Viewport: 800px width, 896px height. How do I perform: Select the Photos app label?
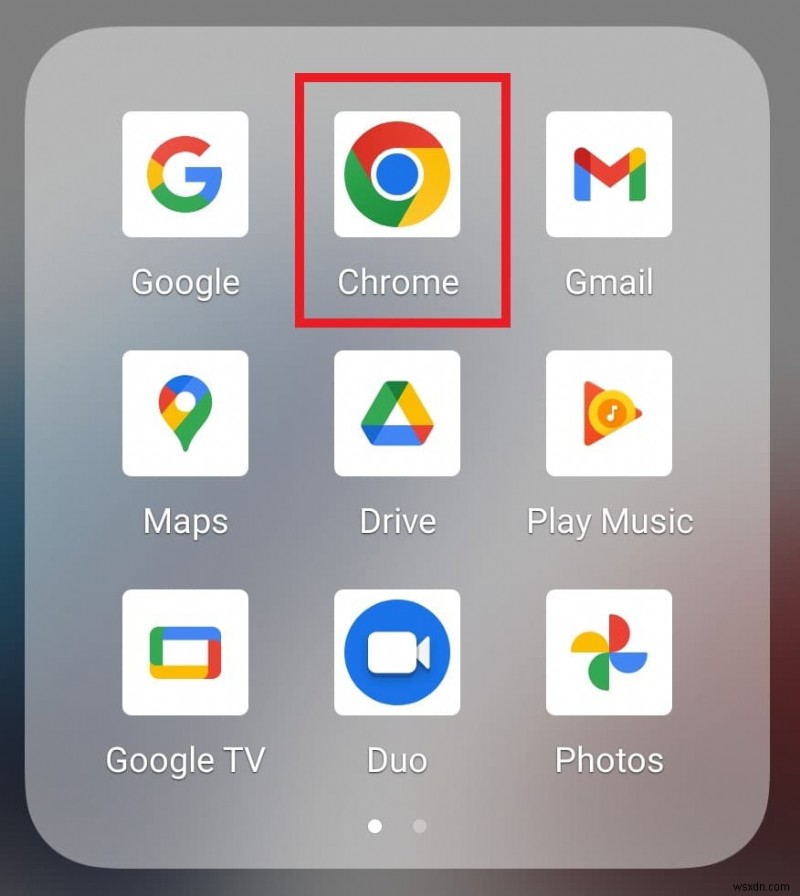tap(608, 760)
